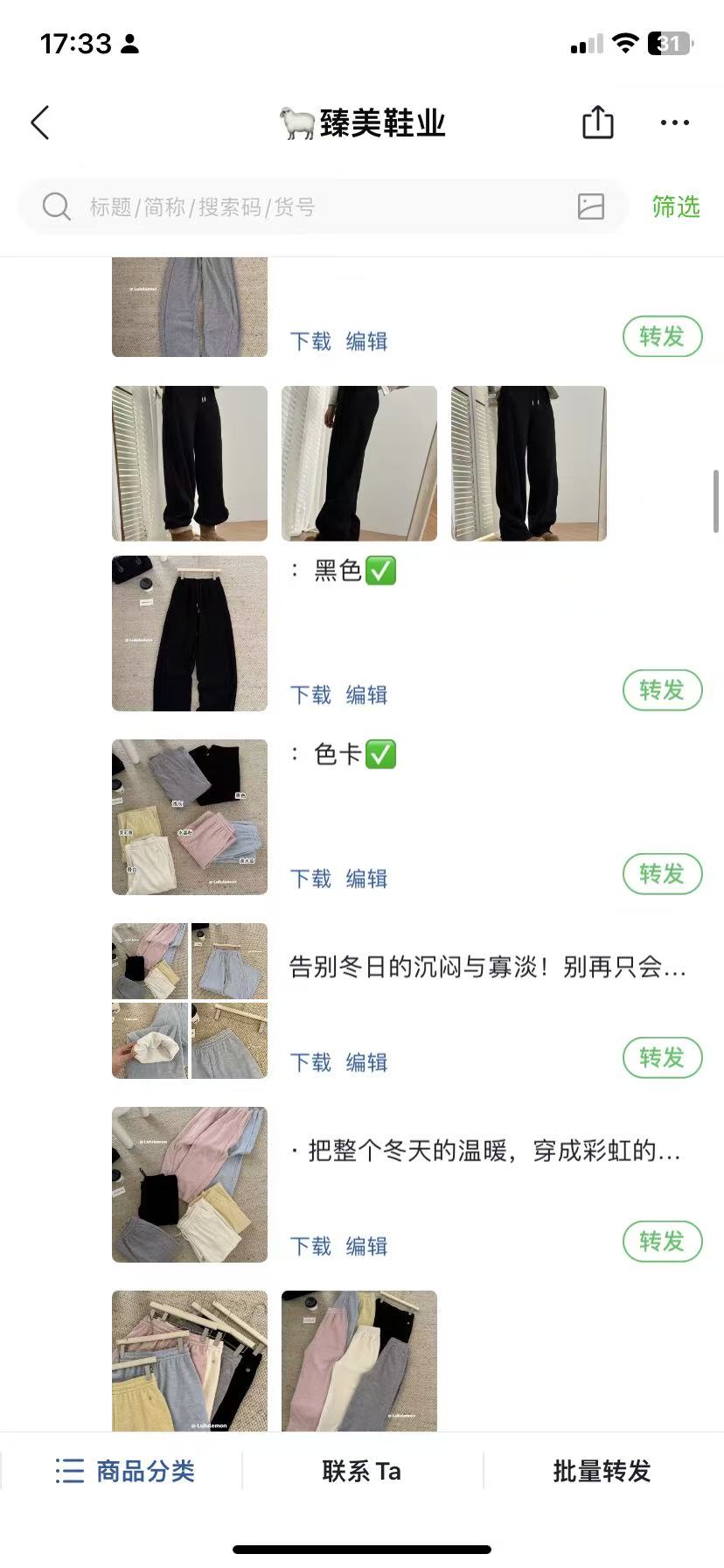Tap 转发 on the 黑色 post

click(662, 690)
